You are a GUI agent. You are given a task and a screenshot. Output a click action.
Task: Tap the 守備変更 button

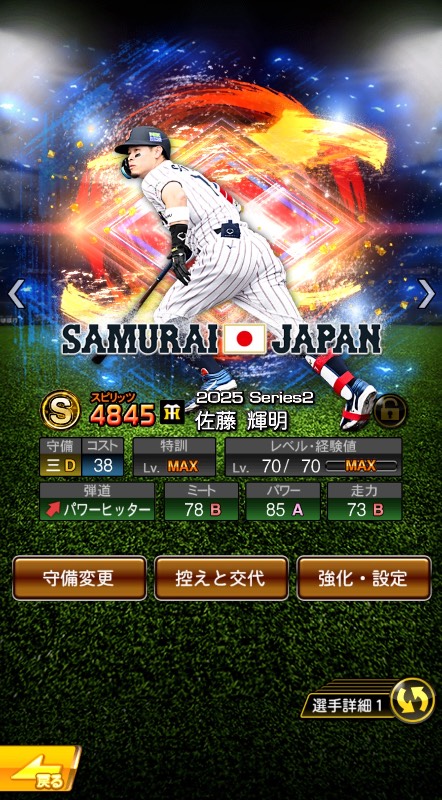point(79,578)
